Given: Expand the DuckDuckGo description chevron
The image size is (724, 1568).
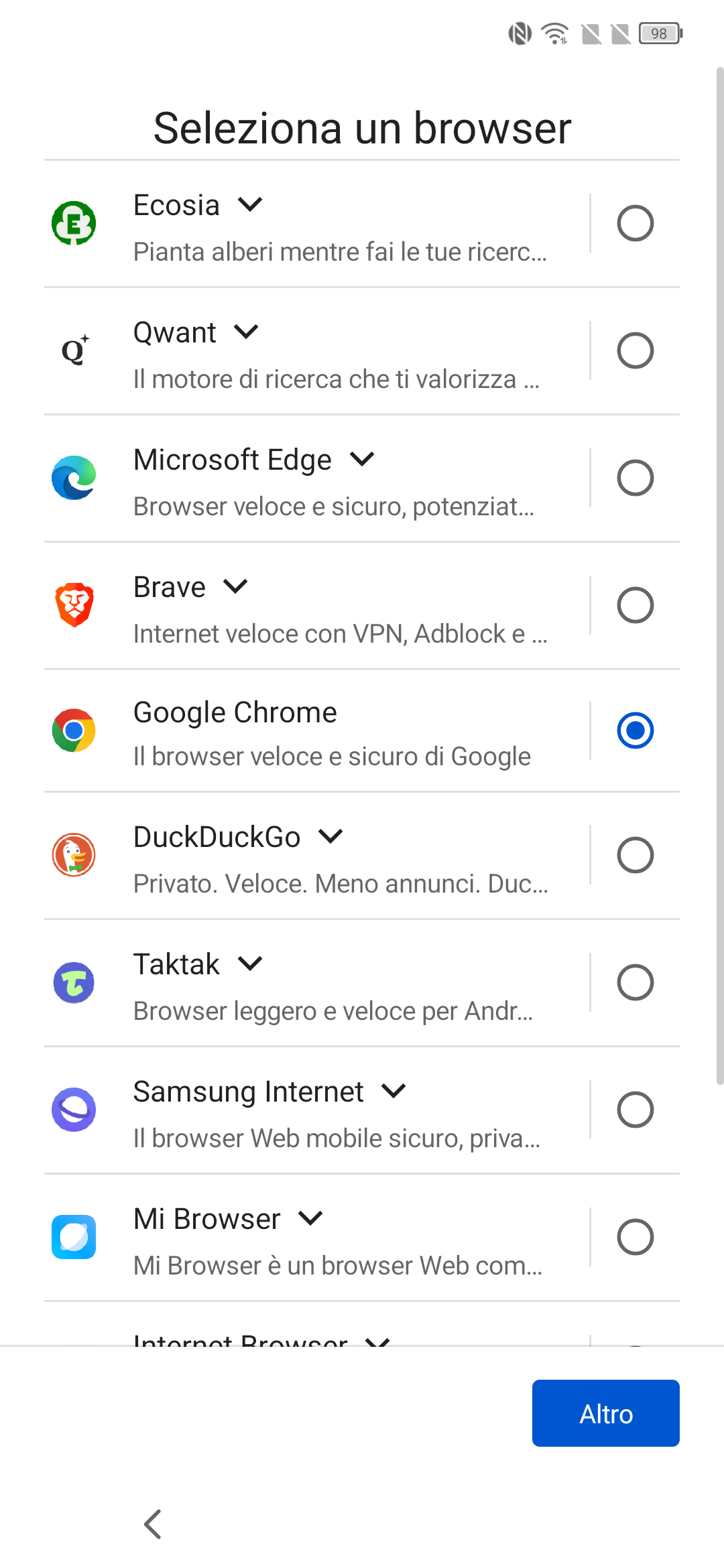Looking at the screenshot, I should [330, 836].
